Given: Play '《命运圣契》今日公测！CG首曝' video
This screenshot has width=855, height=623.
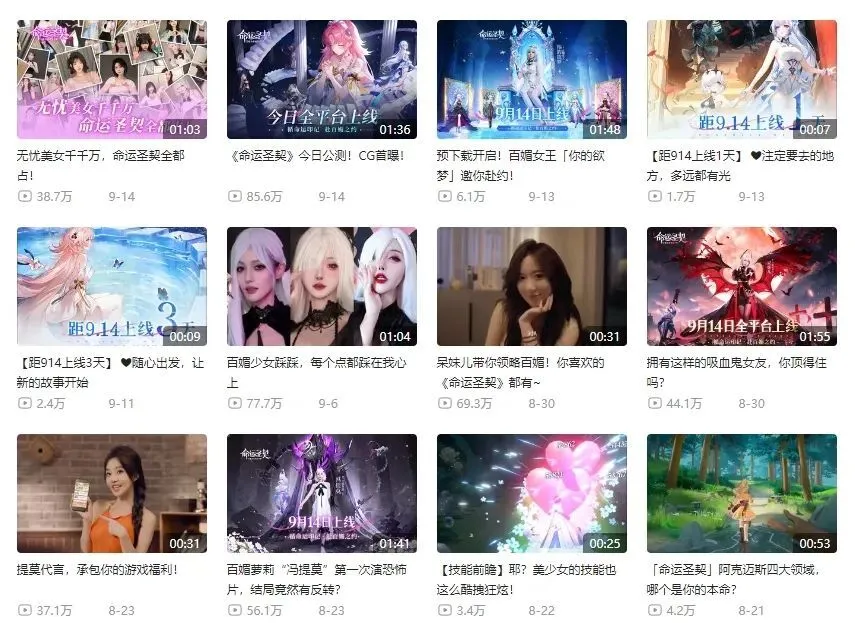Looking at the screenshot, I should (x=322, y=79).
